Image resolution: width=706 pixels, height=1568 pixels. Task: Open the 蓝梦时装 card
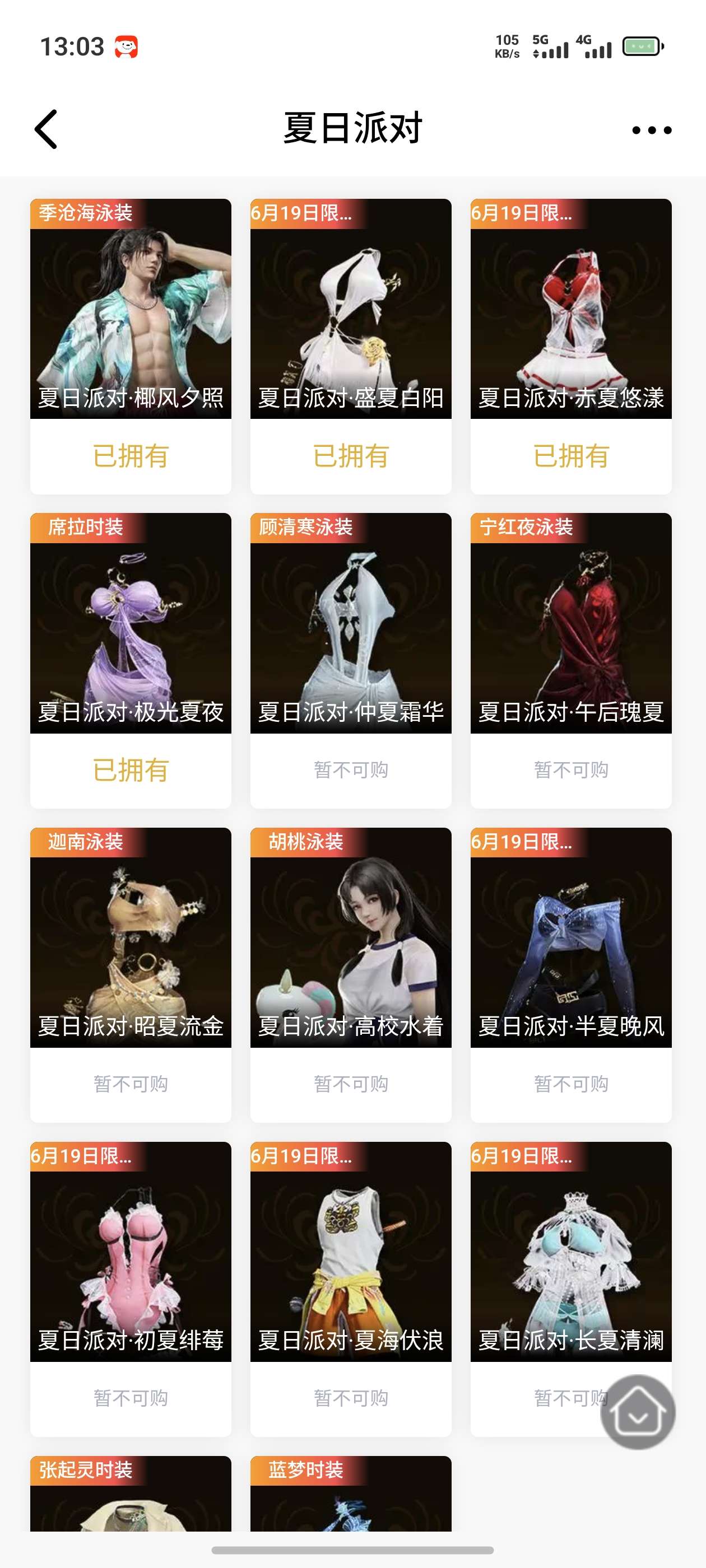click(x=350, y=1494)
